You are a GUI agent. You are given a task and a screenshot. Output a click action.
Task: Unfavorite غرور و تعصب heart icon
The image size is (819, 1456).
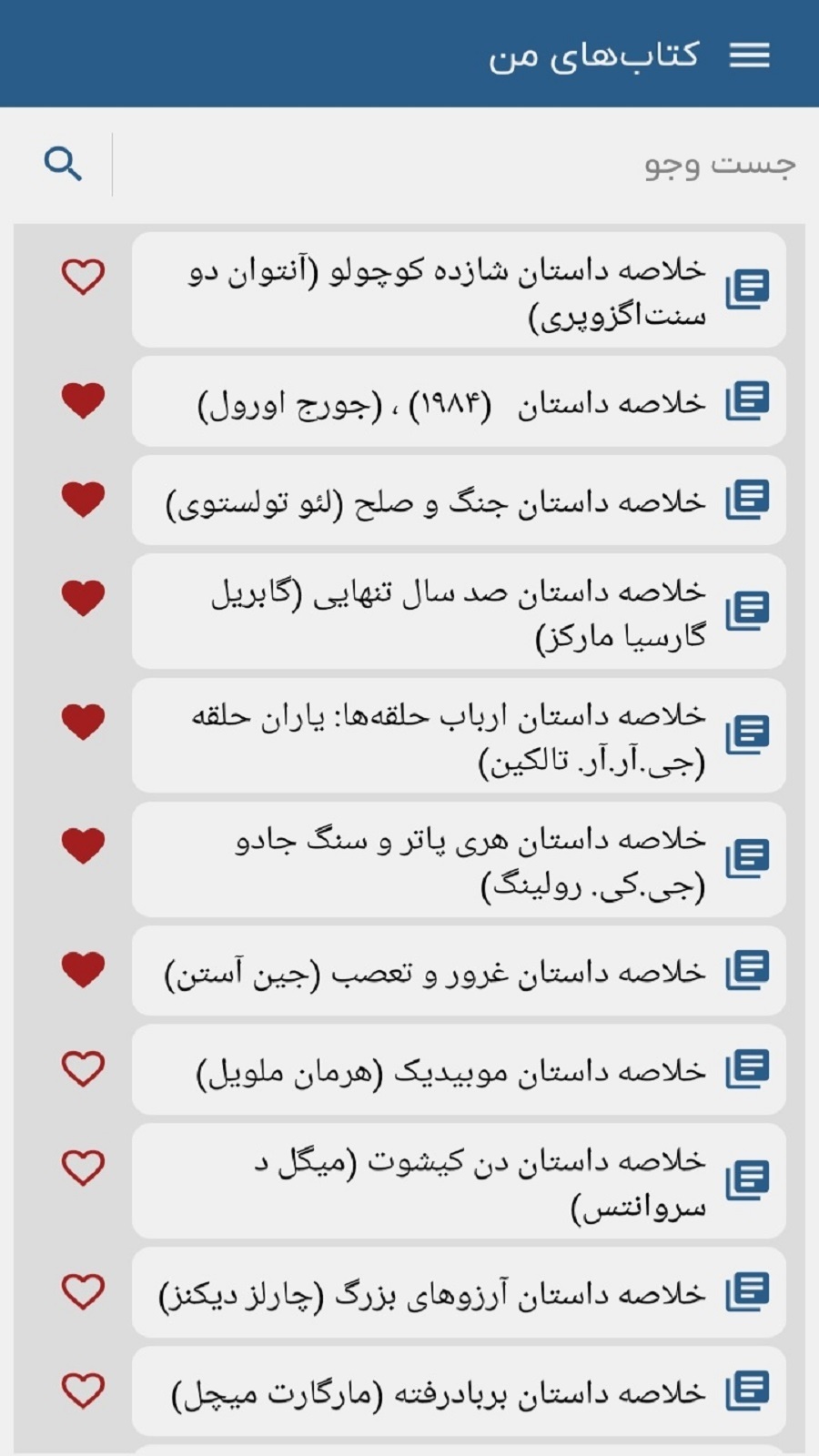pos(83,970)
